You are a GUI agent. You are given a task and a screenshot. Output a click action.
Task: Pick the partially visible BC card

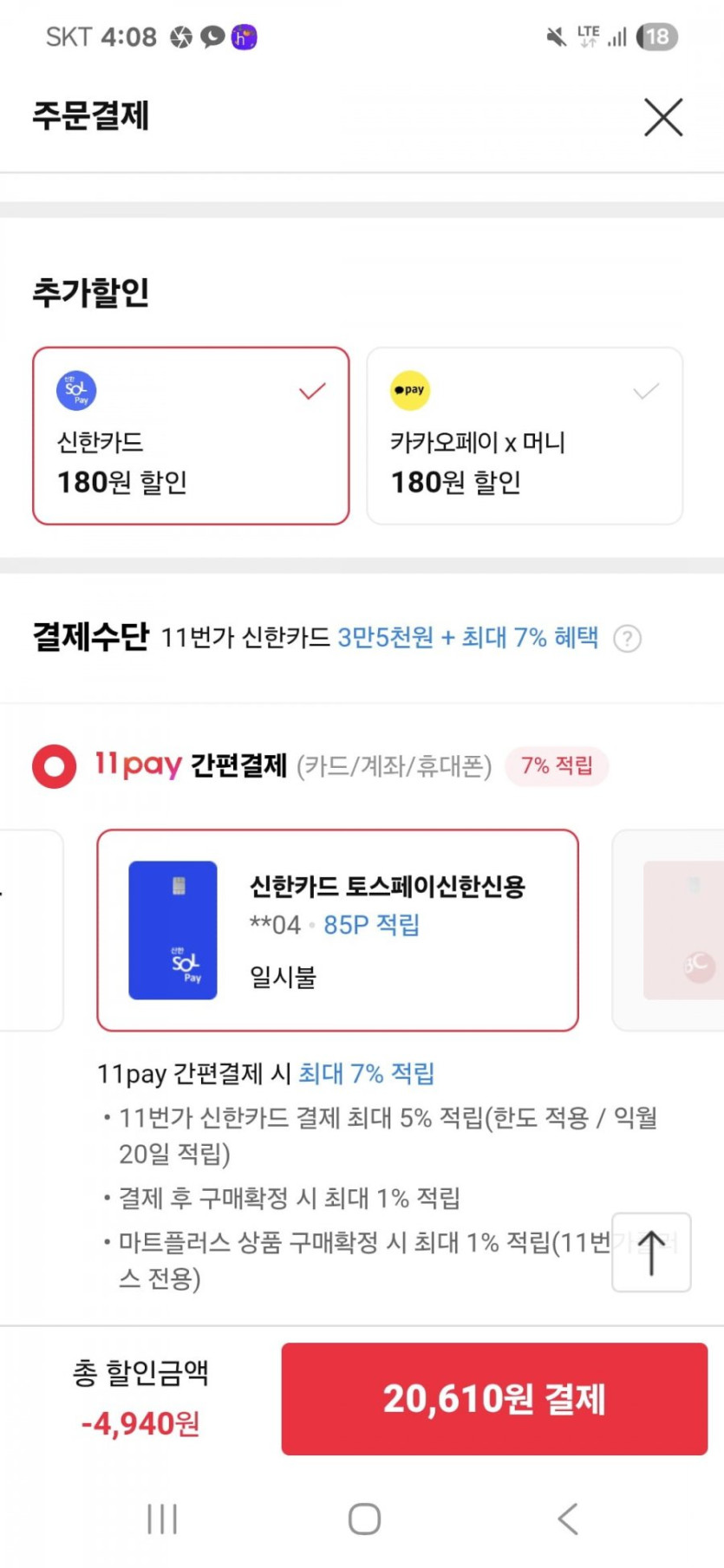[x=669, y=930]
